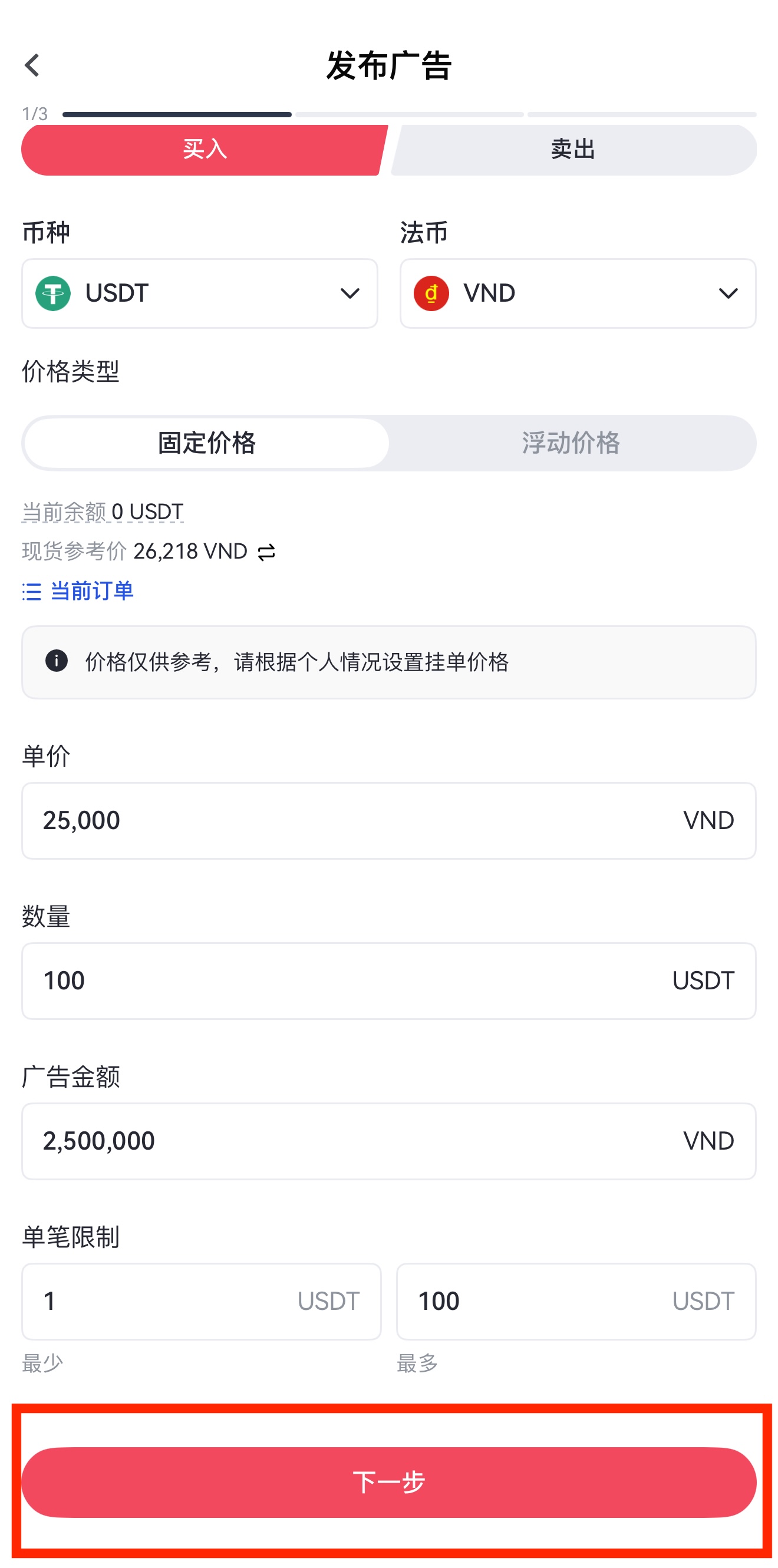This screenshot has height=1568, width=778.
Task: Choose 固定价格 price type
Action: [x=206, y=443]
